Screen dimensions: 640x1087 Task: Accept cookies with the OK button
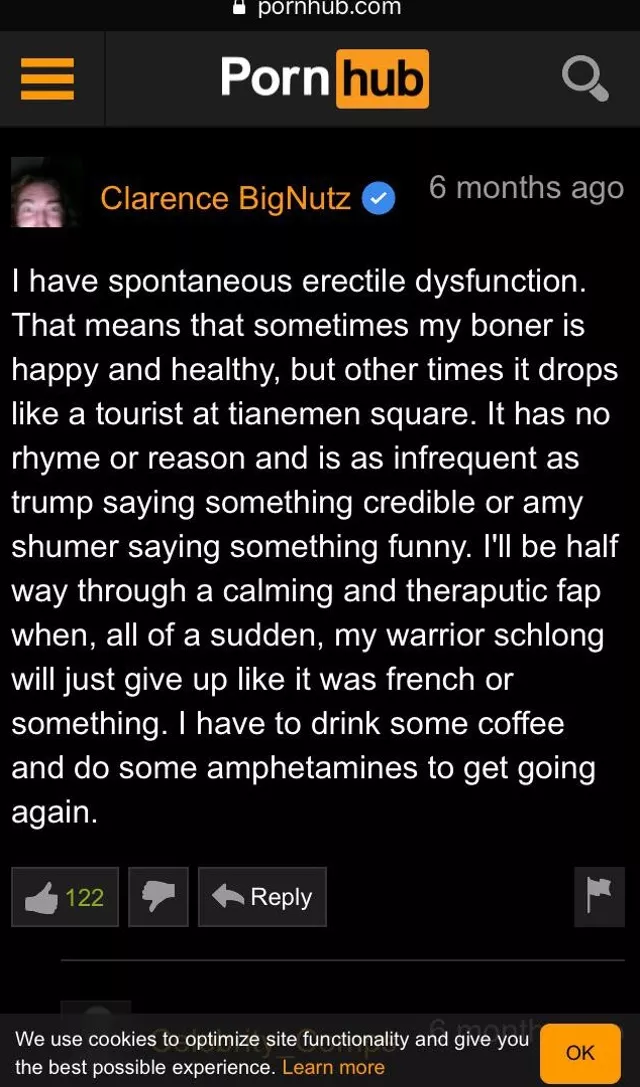coord(580,1052)
